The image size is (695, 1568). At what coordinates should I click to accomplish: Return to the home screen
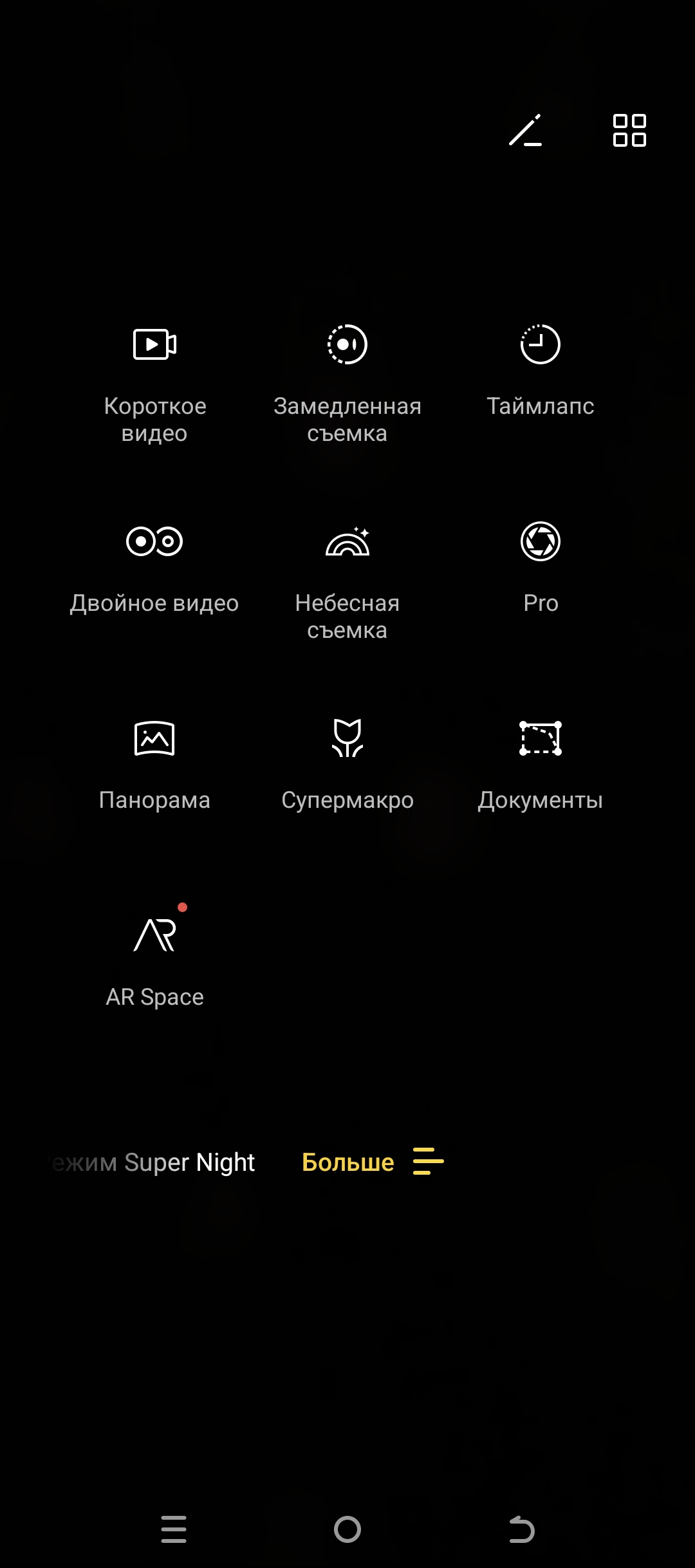(x=347, y=1529)
